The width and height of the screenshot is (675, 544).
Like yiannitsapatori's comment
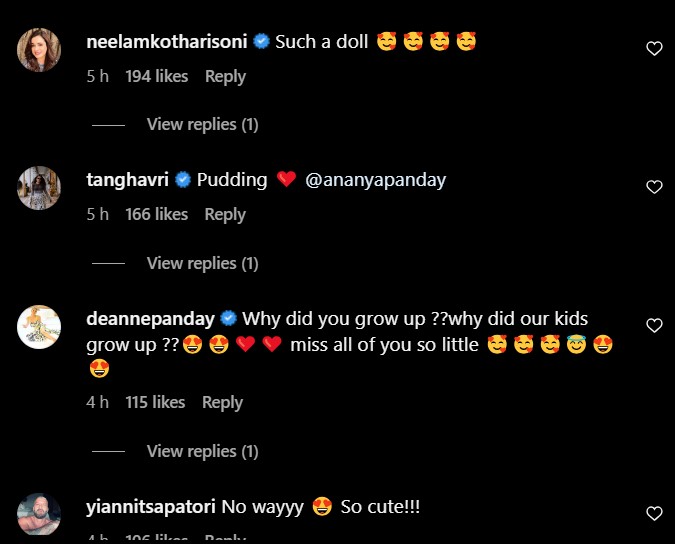pyautogui.click(x=654, y=513)
